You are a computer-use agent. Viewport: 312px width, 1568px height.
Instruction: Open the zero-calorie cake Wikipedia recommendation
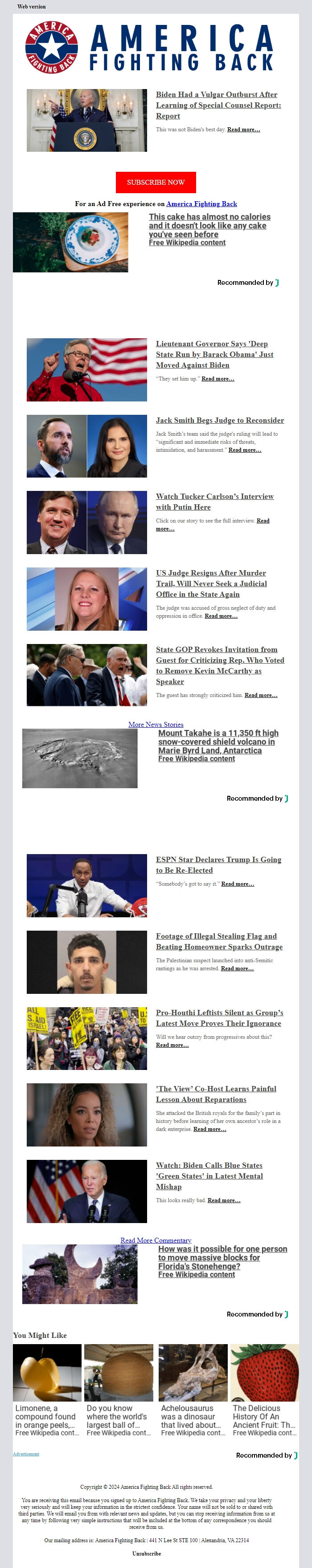coord(209,225)
